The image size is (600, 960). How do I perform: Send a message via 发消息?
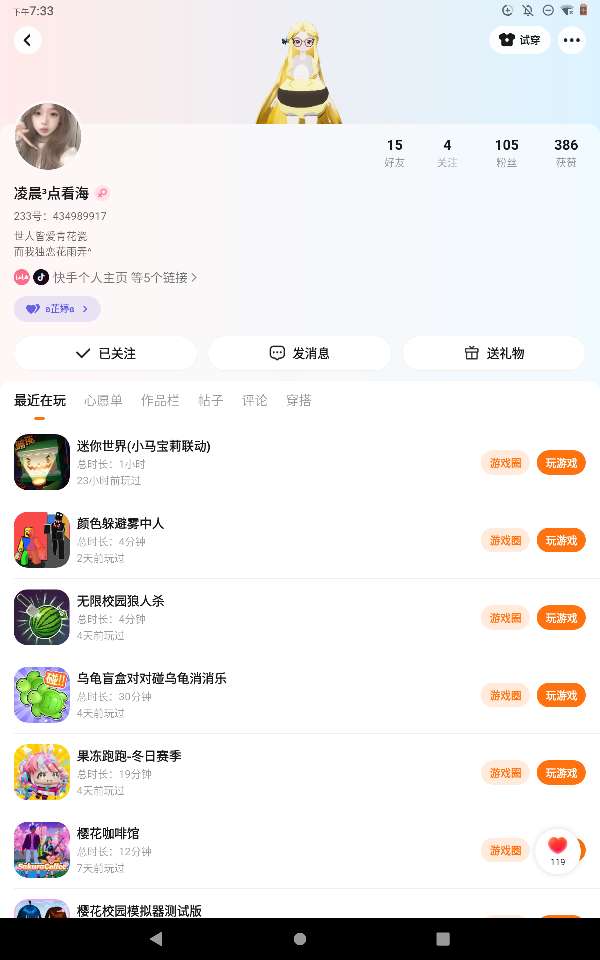pos(299,353)
